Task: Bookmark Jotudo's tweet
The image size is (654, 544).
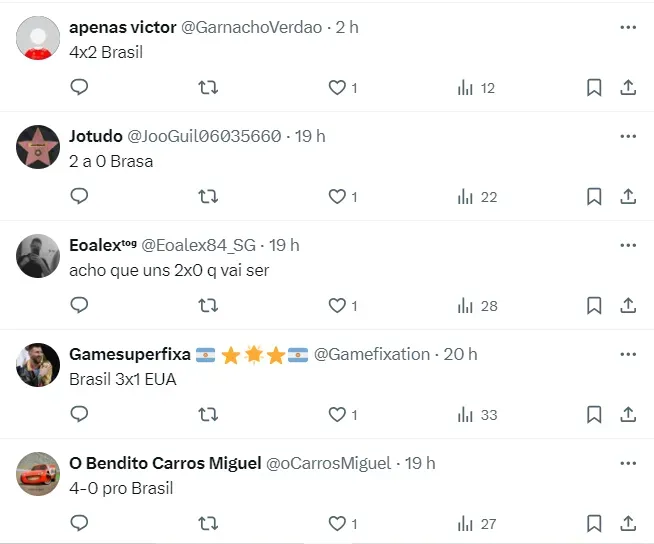Action: click(594, 197)
